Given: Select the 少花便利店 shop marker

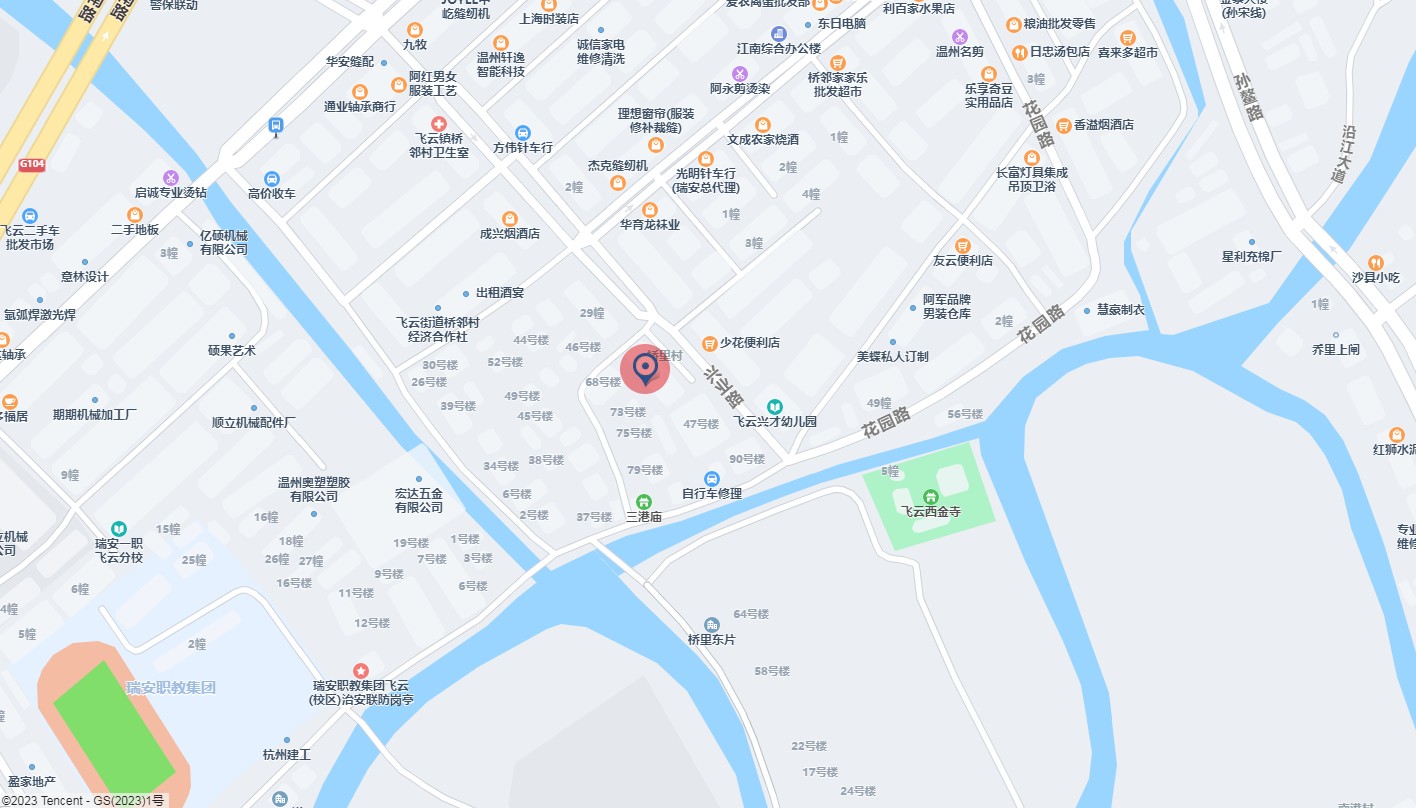Looking at the screenshot, I should [x=709, y=343].
